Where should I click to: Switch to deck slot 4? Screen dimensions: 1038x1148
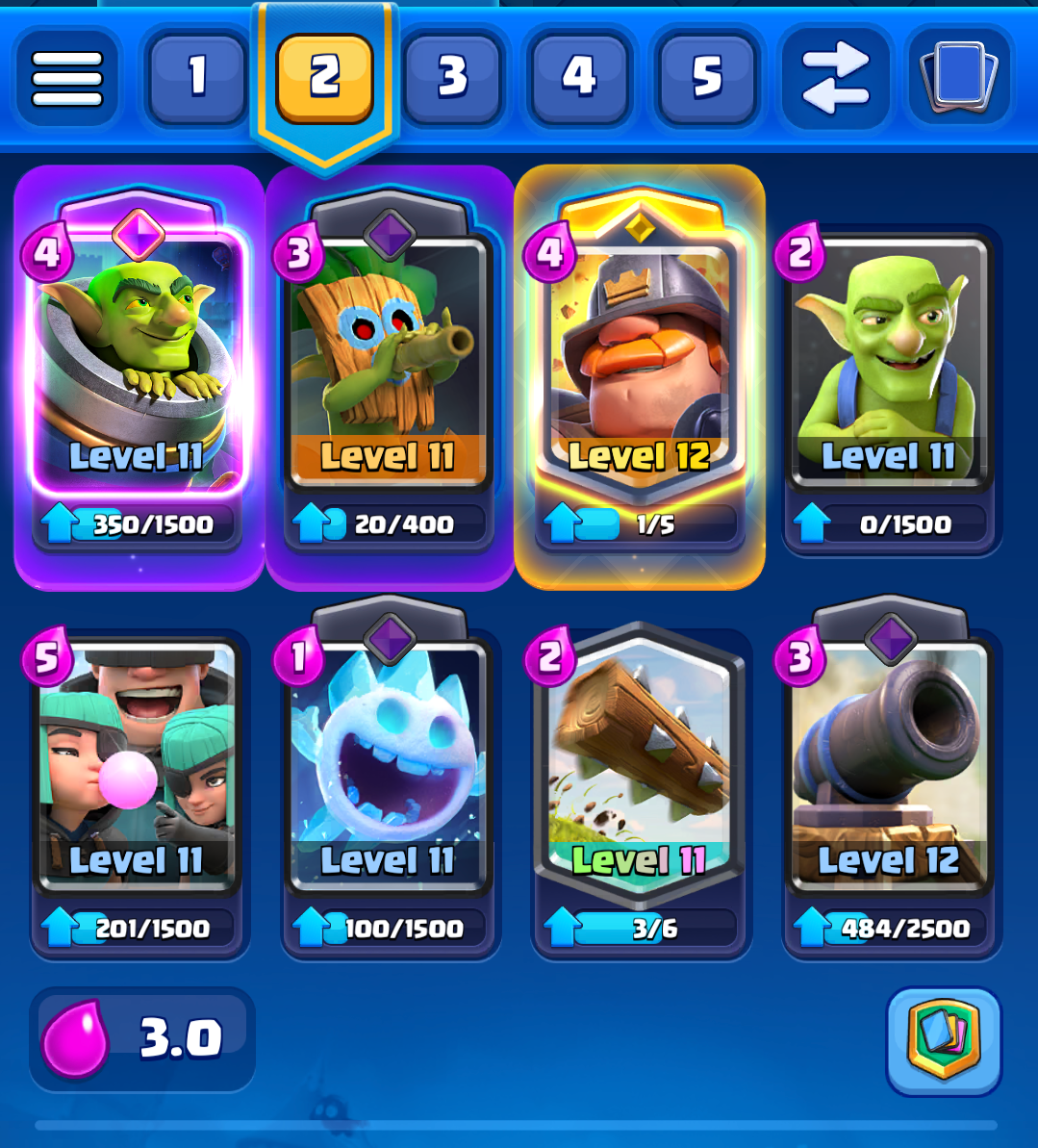(579, 78)
